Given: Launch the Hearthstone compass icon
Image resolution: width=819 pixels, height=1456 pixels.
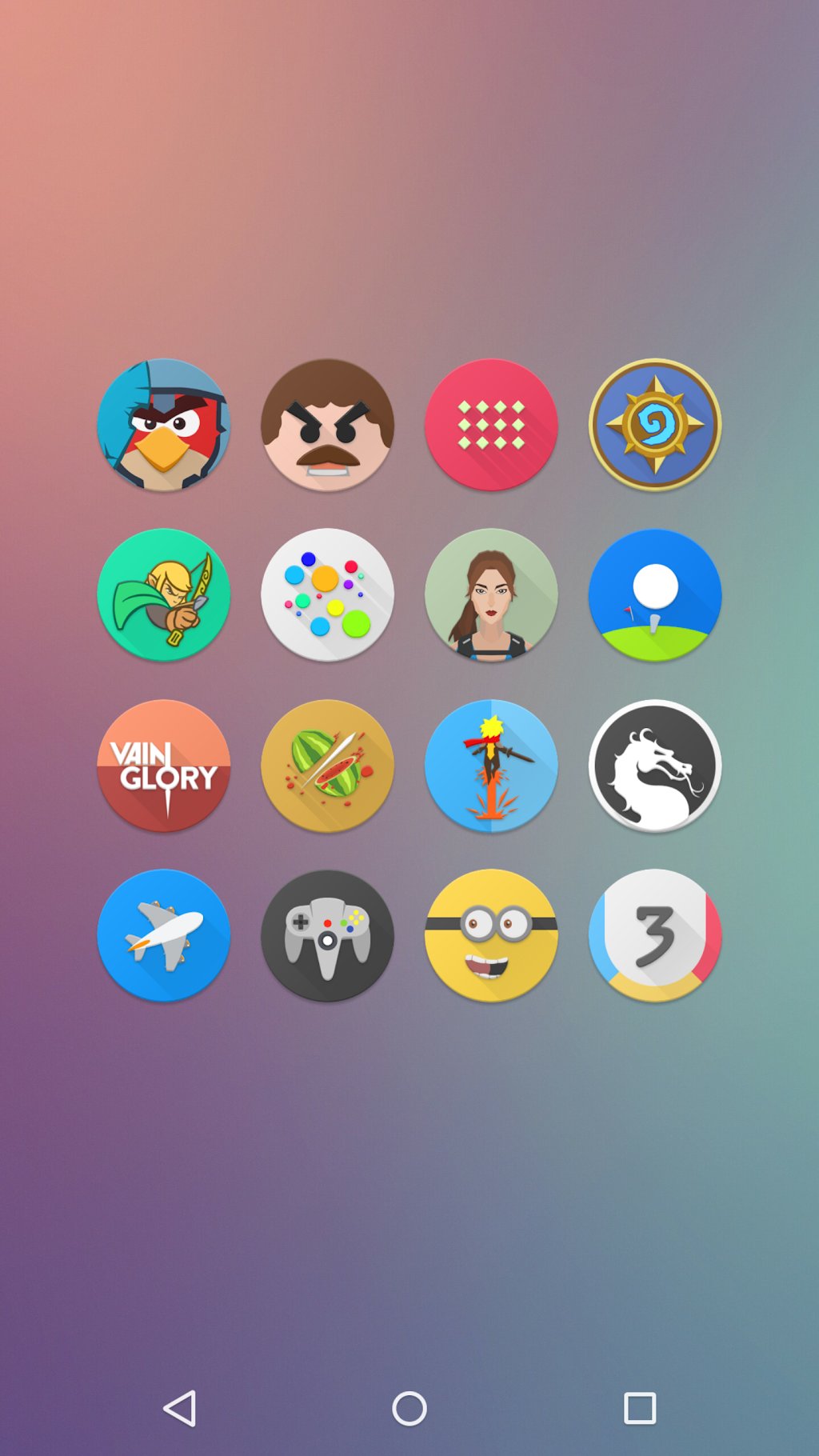Looking at the screenshot, I should coord(655,425).
